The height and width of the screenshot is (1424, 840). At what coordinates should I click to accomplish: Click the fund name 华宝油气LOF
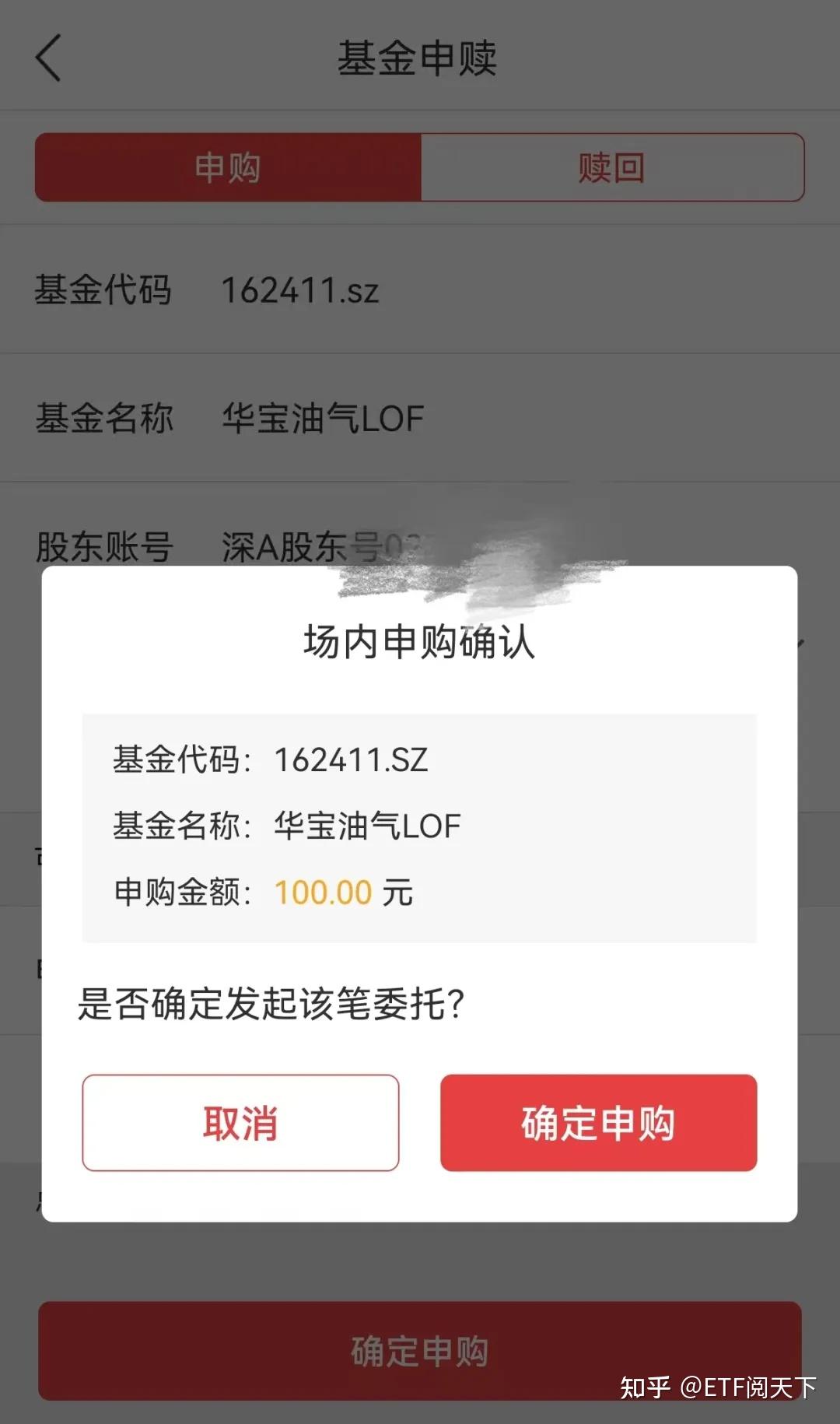click(319, 418)
